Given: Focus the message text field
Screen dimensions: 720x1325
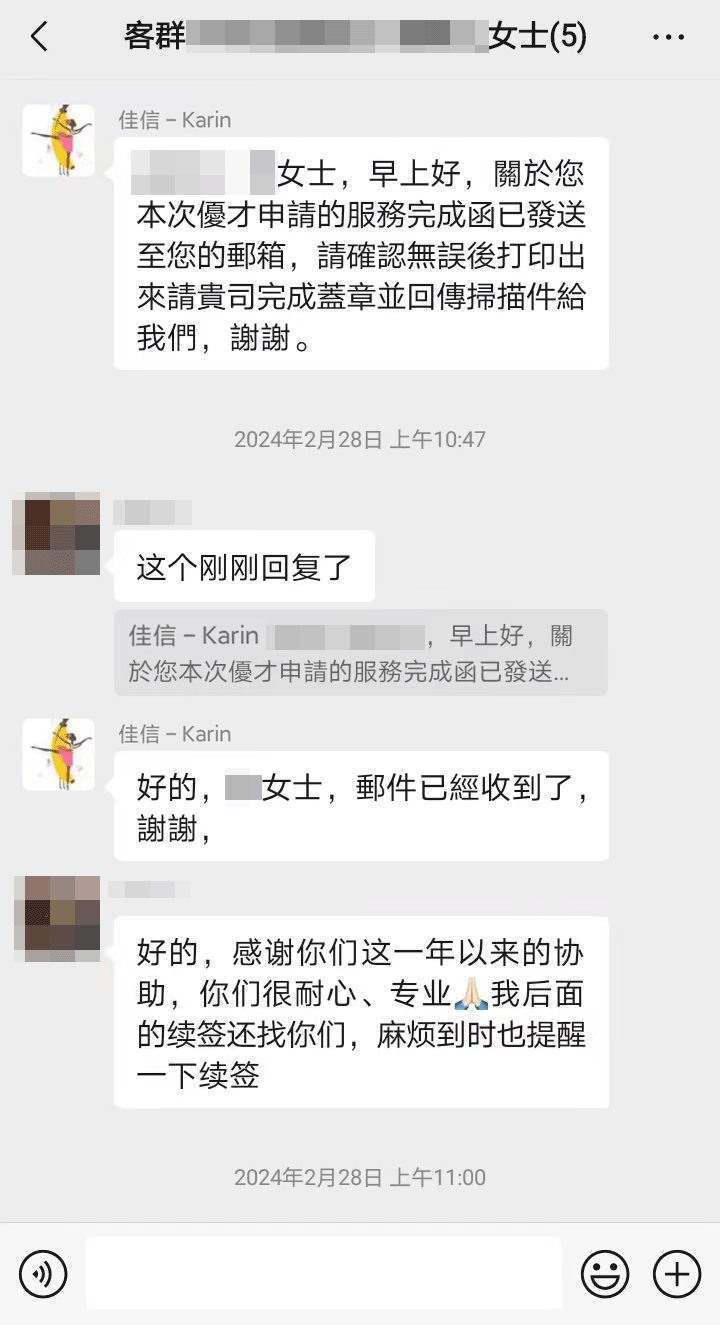Looking at the screenshot, I should click(323, 1273).
